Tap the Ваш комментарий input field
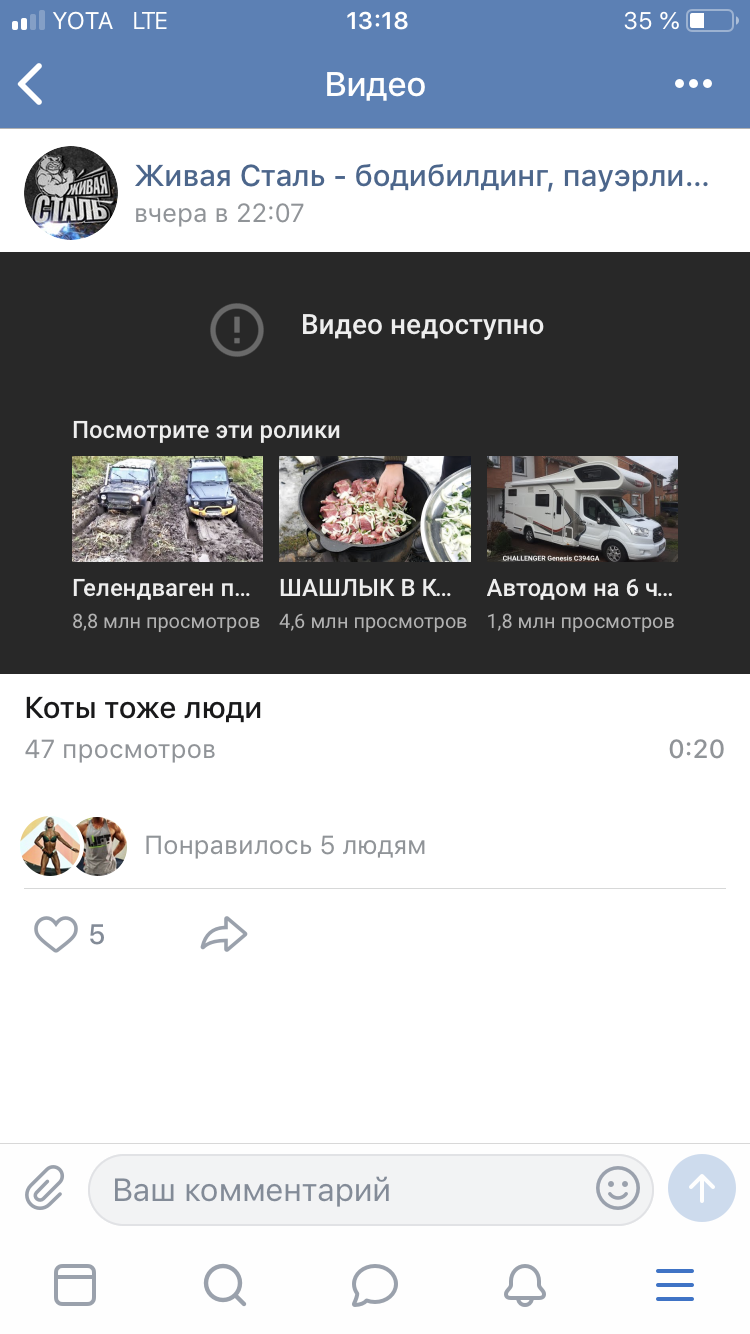The width and height of the screenshot is (750, 1334). [x=340, y=1190]
